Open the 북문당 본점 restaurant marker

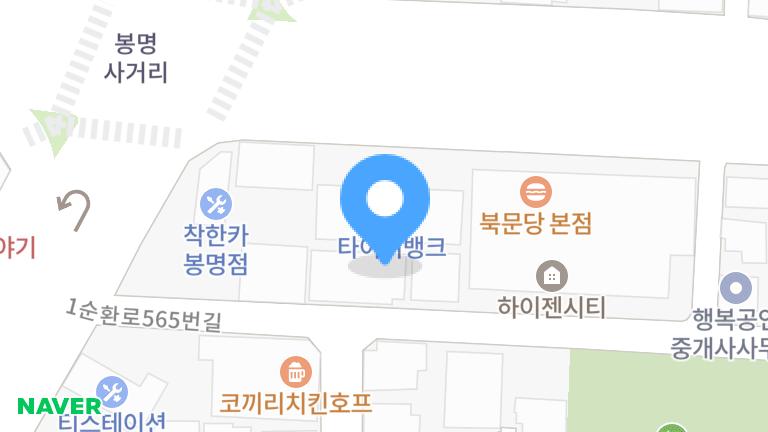coord(536,191)
